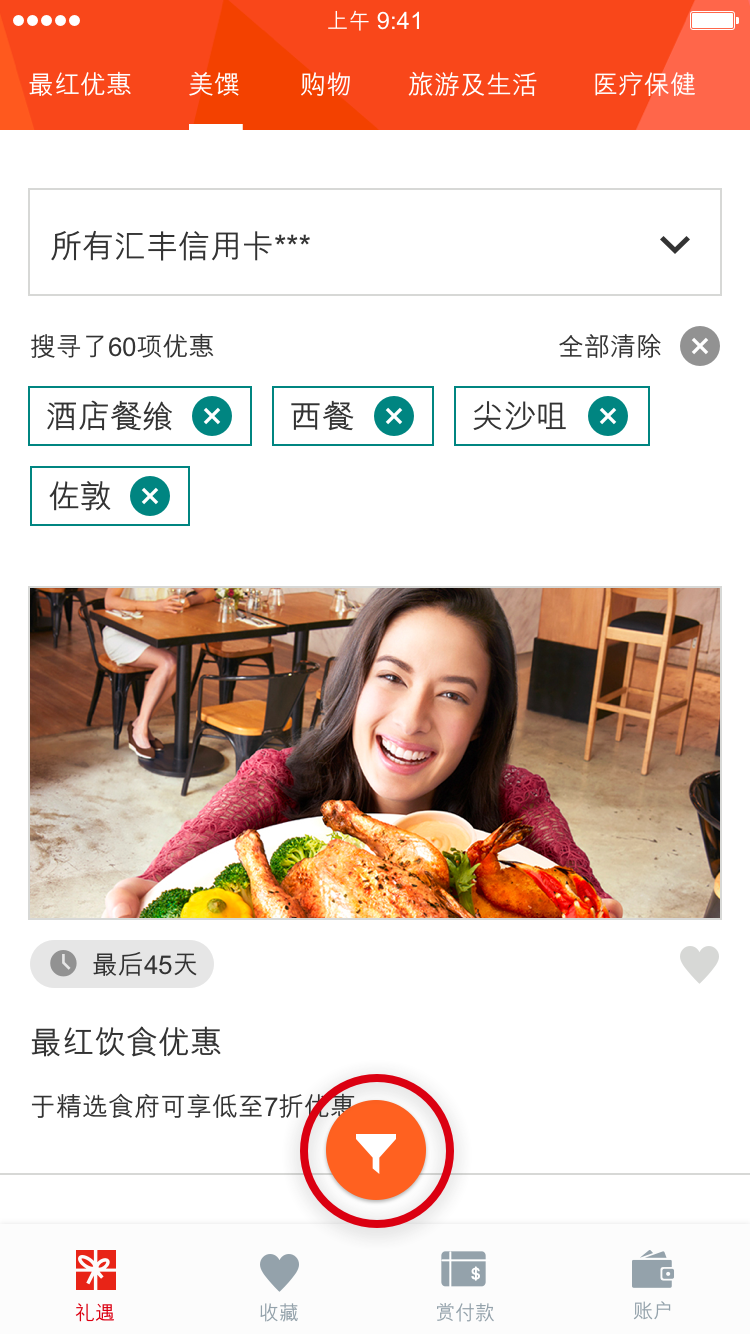Remove the 西餐 filter chip

[394, 416]
